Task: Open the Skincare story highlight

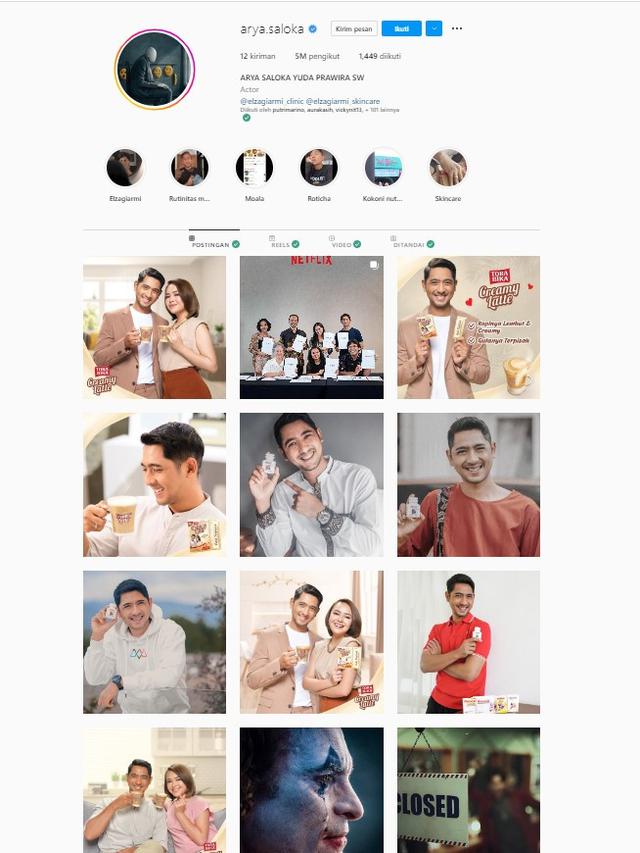Action: [x=448, y=168]
